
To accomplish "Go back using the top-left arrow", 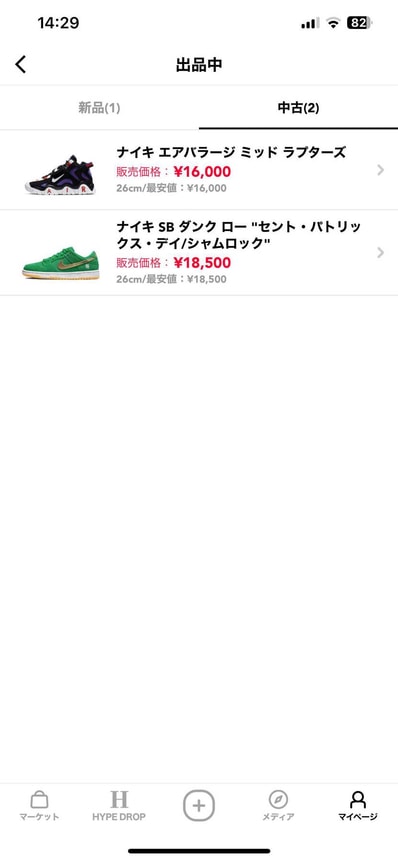I will coord(20,64).
